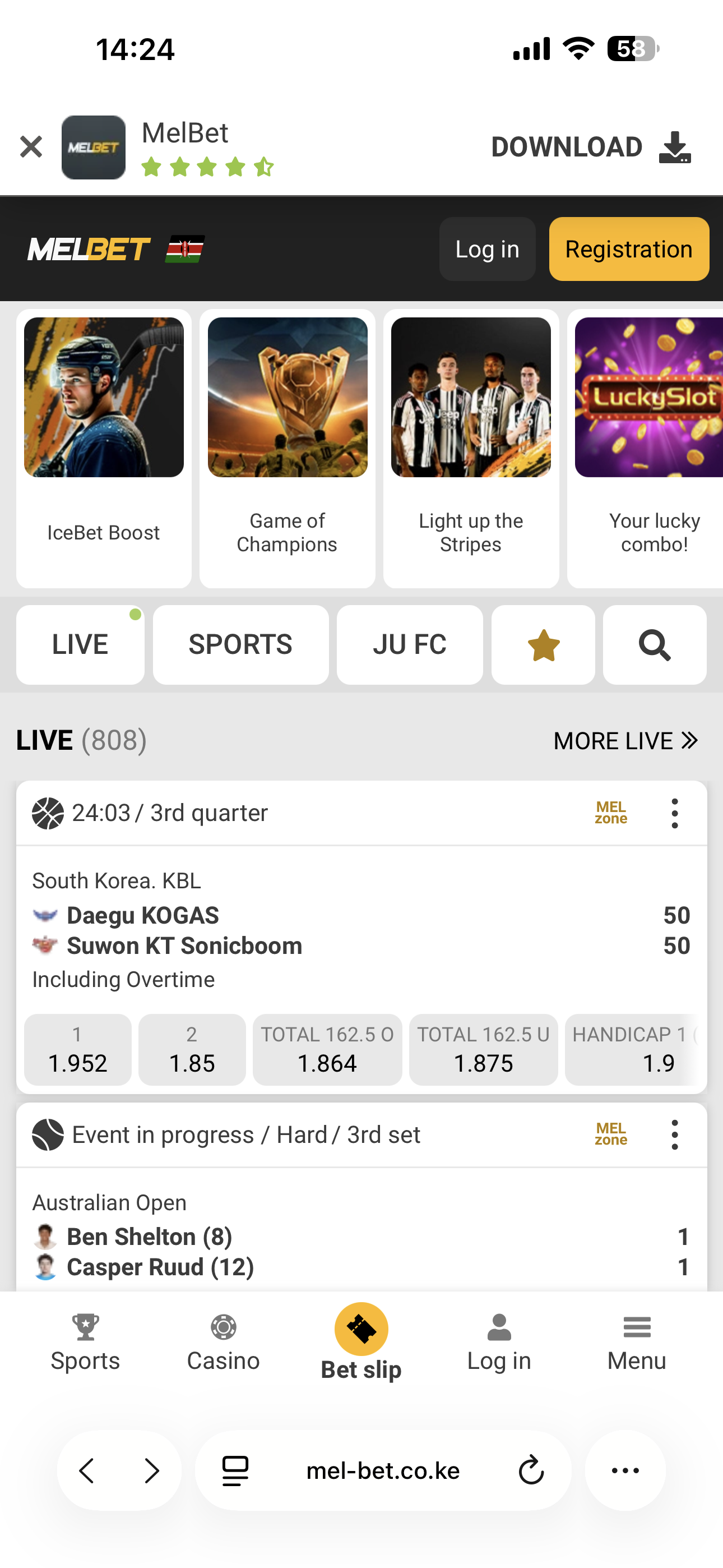Switch to the SPORTS tab
Viewport: 723px width, 1568px height.
point(240,644)
